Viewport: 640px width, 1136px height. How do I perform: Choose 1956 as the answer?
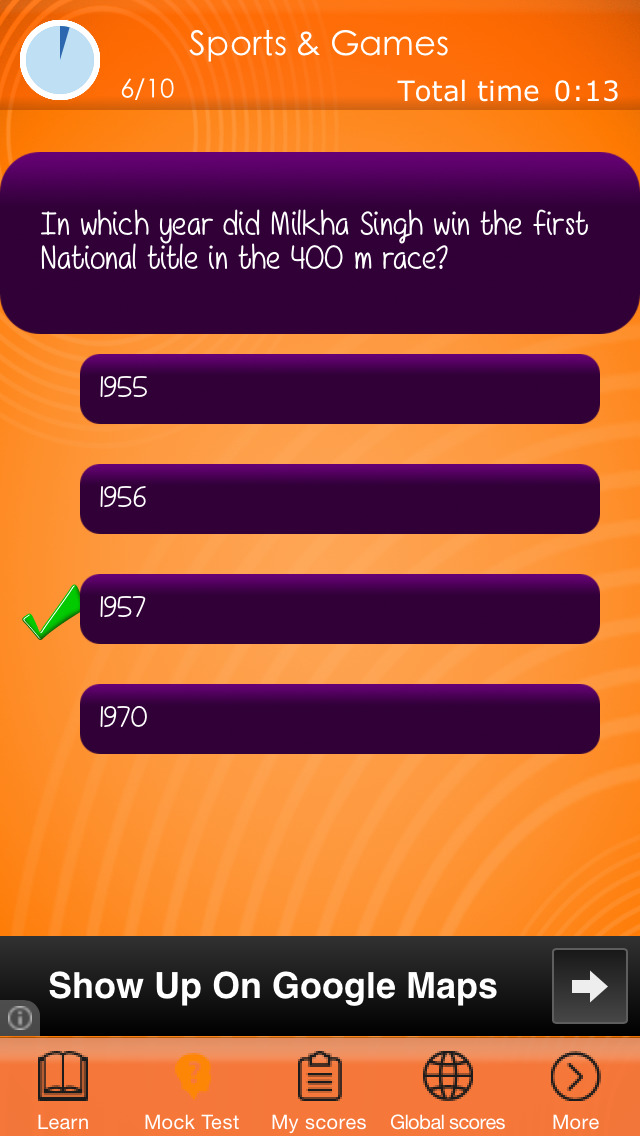[x=339, y=499]
